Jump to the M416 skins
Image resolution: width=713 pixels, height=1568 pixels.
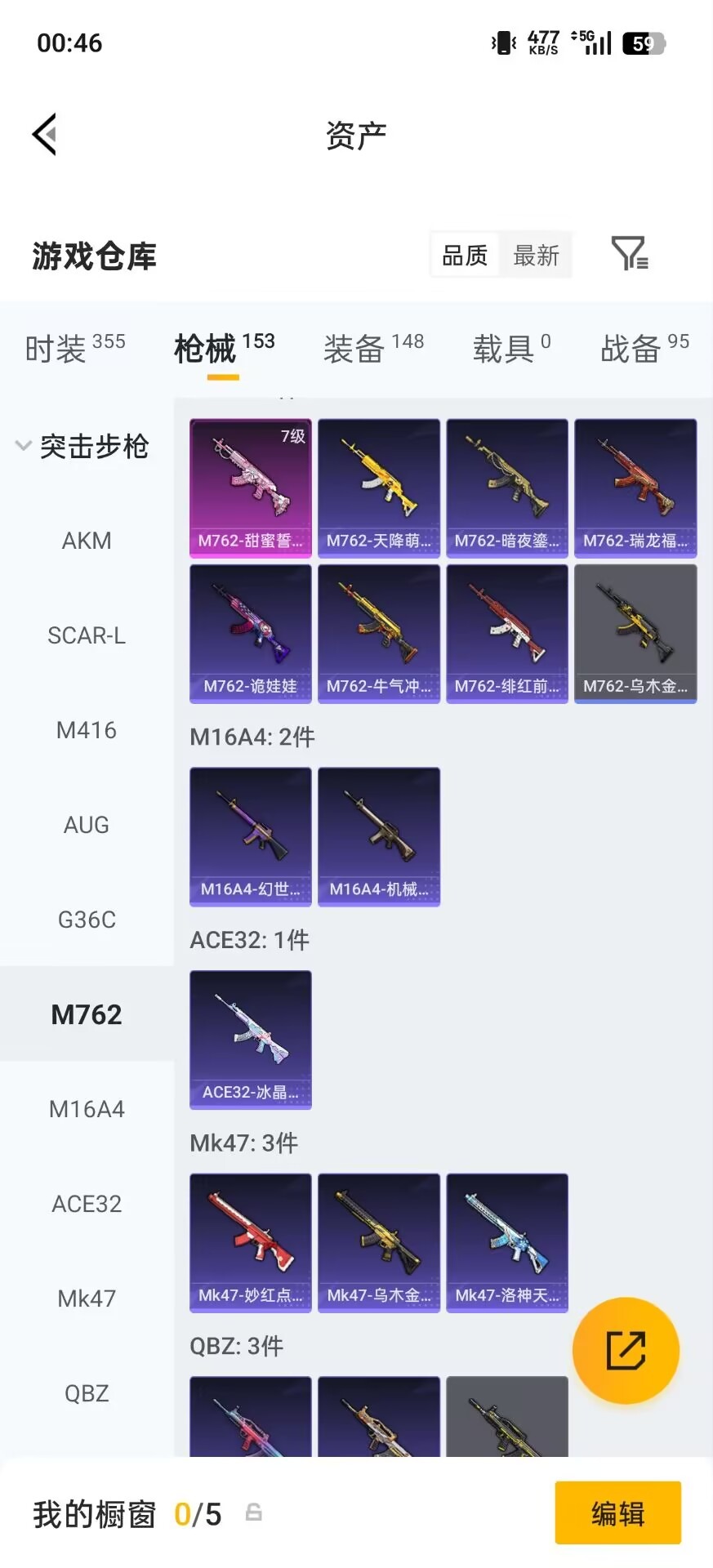tap(87, 730)
